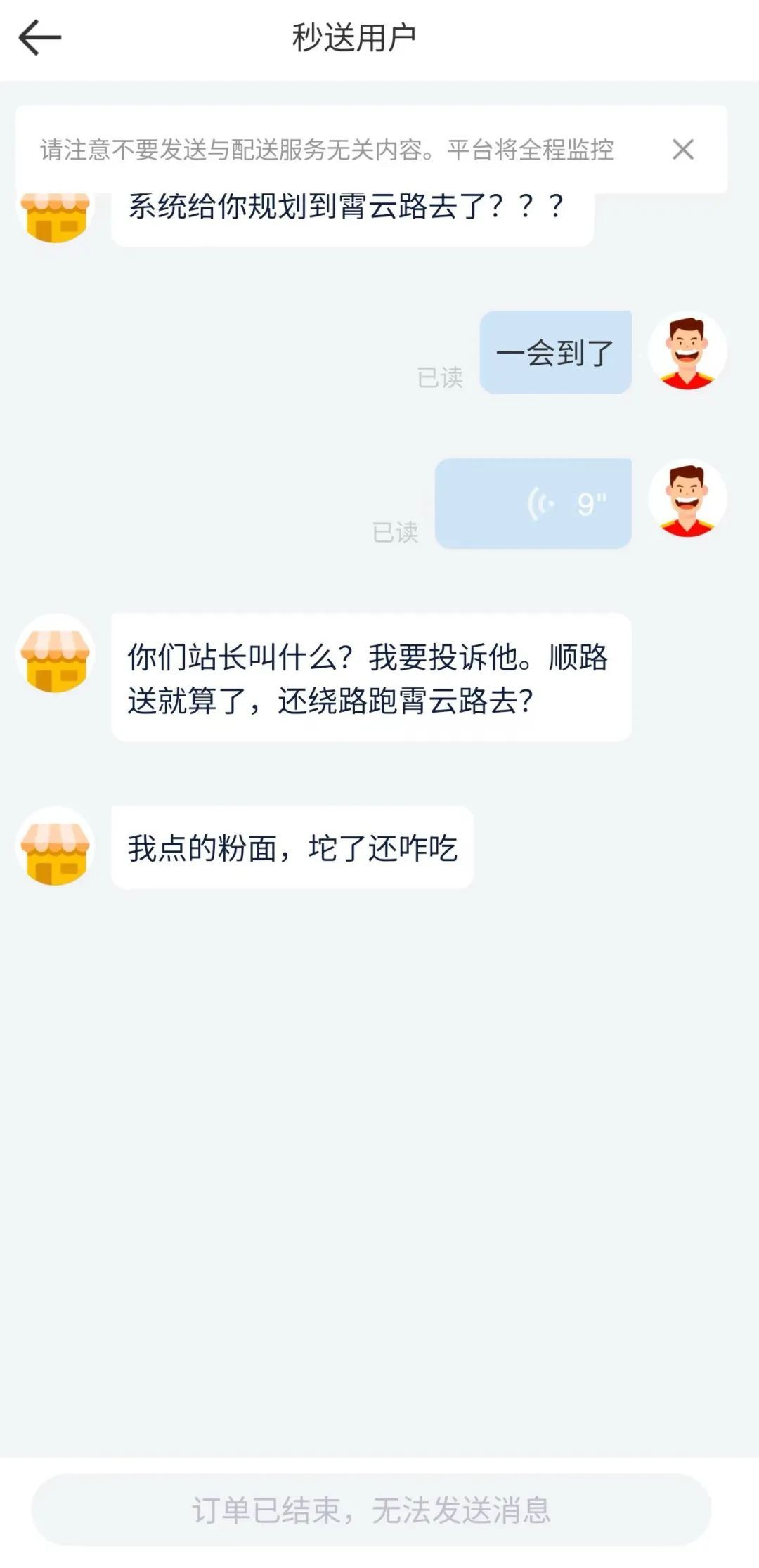
Task: Dismiss the platform monitoring notice
Action: click(682, 149)
